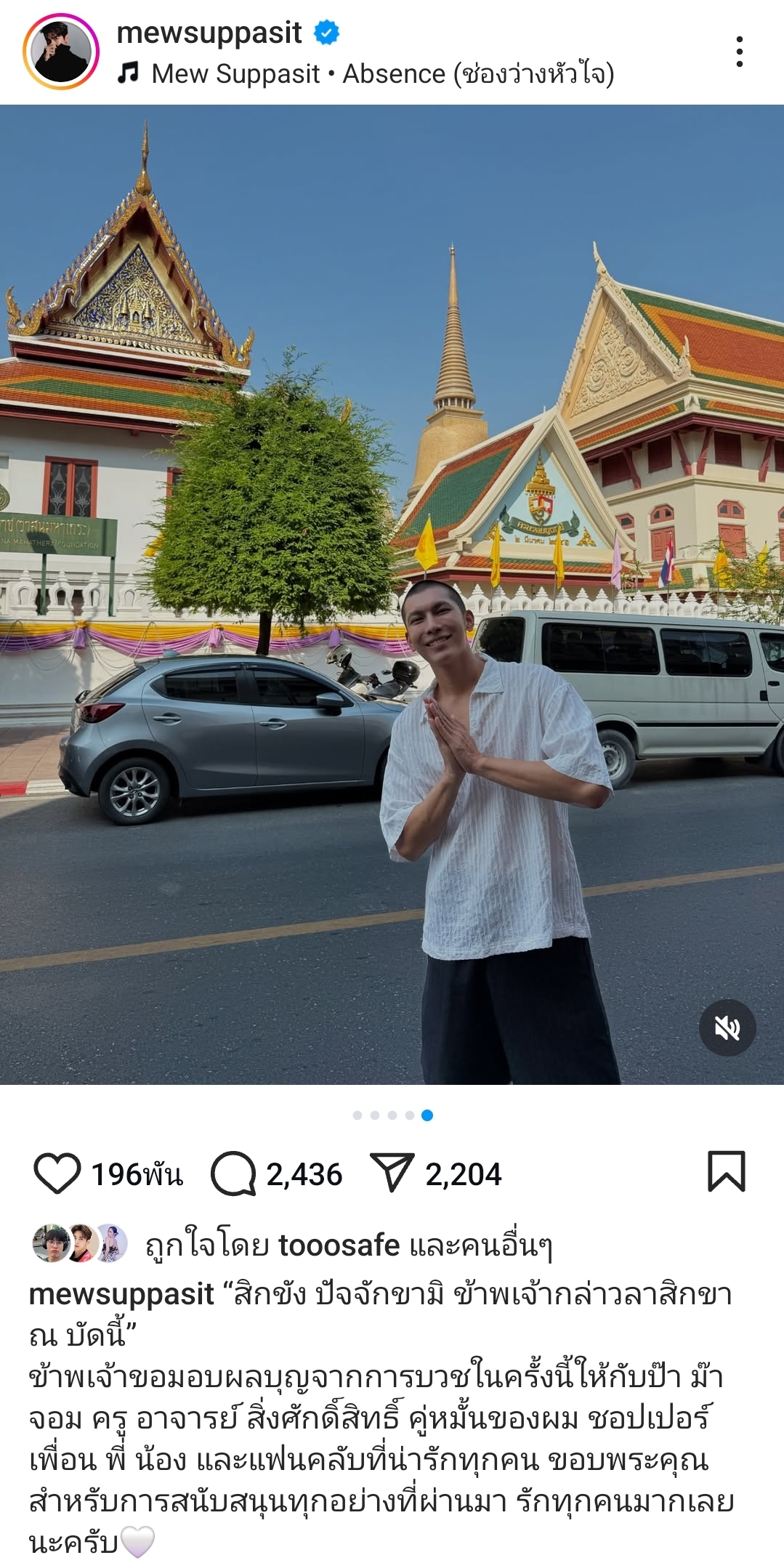Open the Absence audio track link
Screen dimensions: 784x1563
tap(382, 74)
